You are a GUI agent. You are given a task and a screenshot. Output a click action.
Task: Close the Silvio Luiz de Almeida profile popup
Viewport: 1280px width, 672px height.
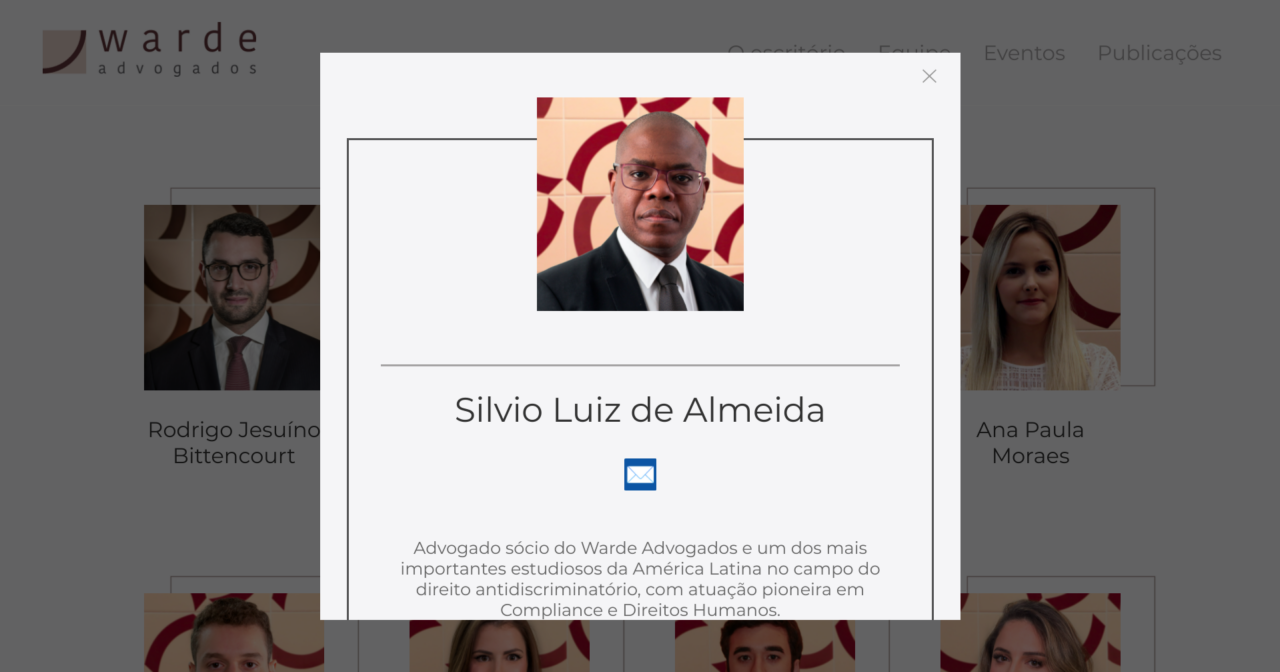(x=929, y=76)
